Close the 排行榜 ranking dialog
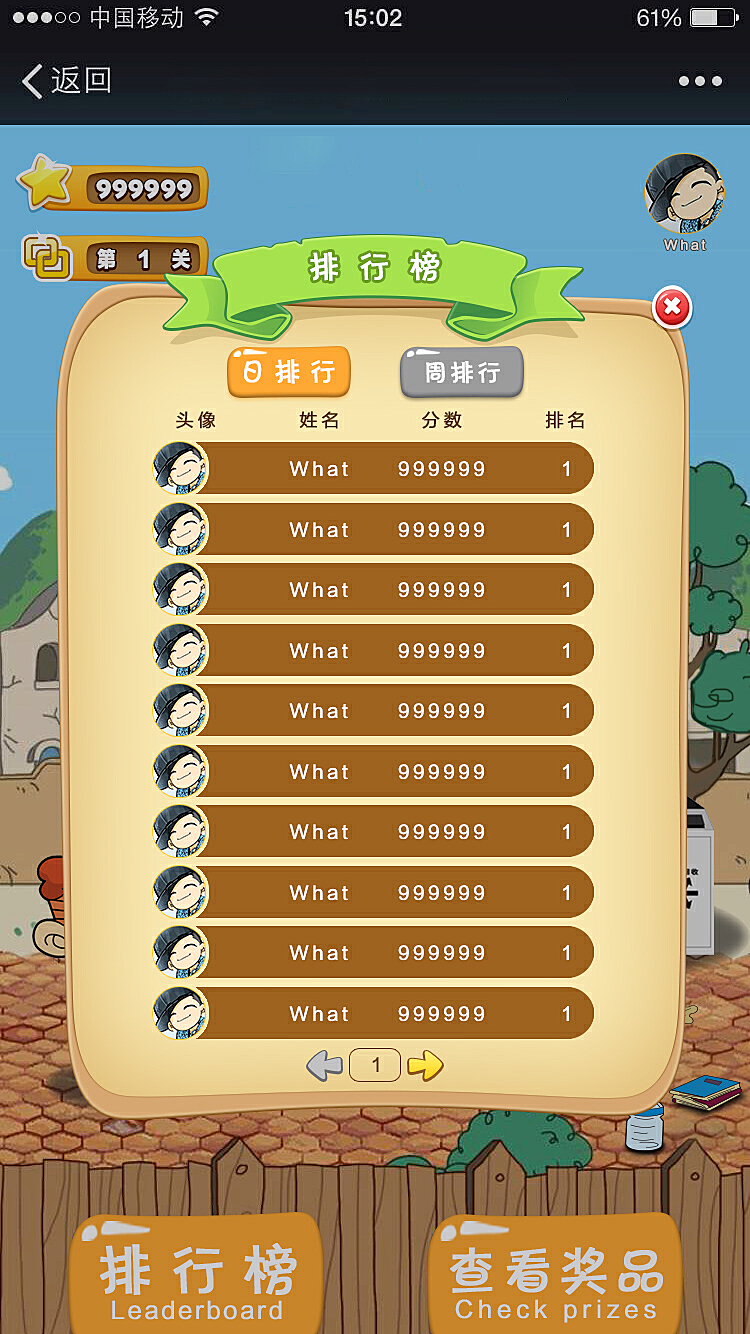This screenshot has width=750, height=1334. [672, 307]
